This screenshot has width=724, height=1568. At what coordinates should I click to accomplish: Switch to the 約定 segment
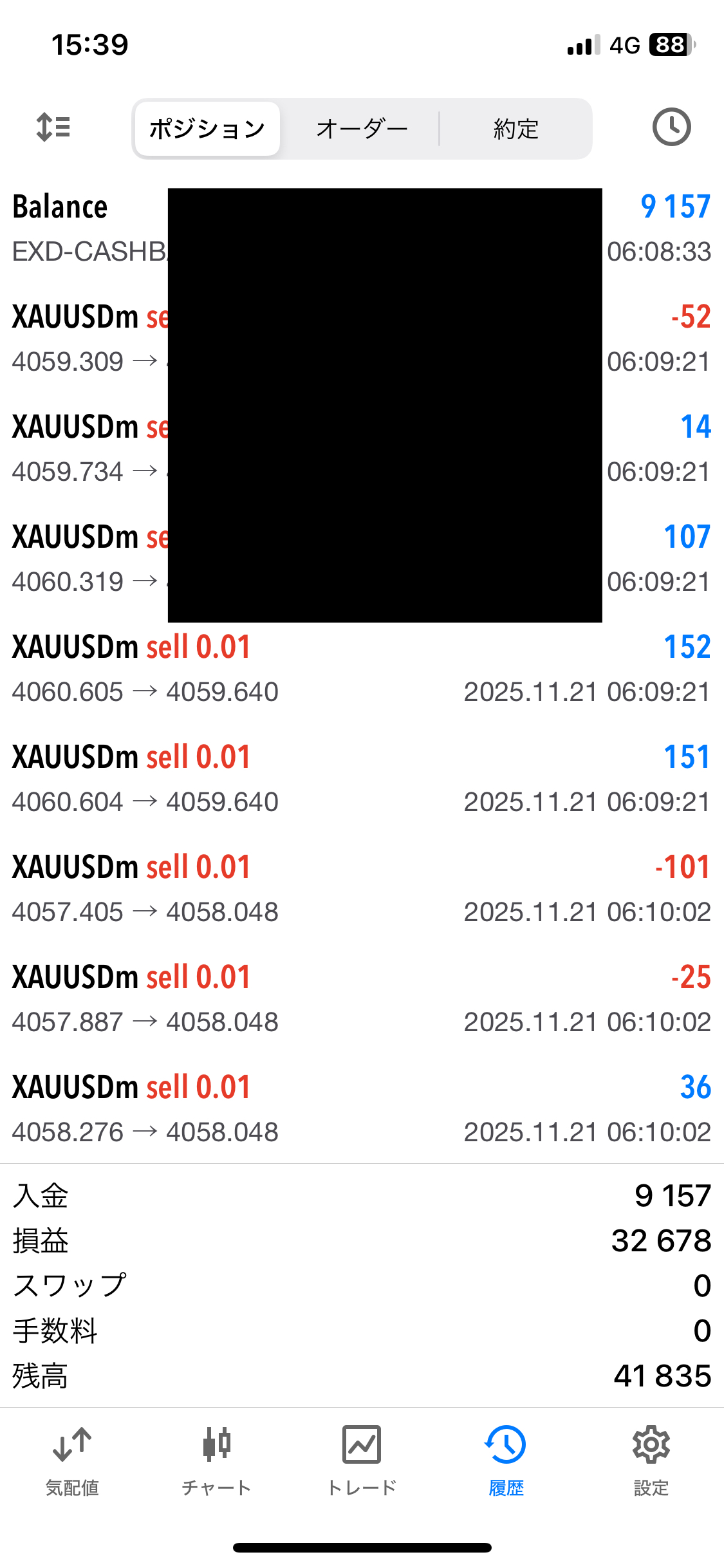515,129
